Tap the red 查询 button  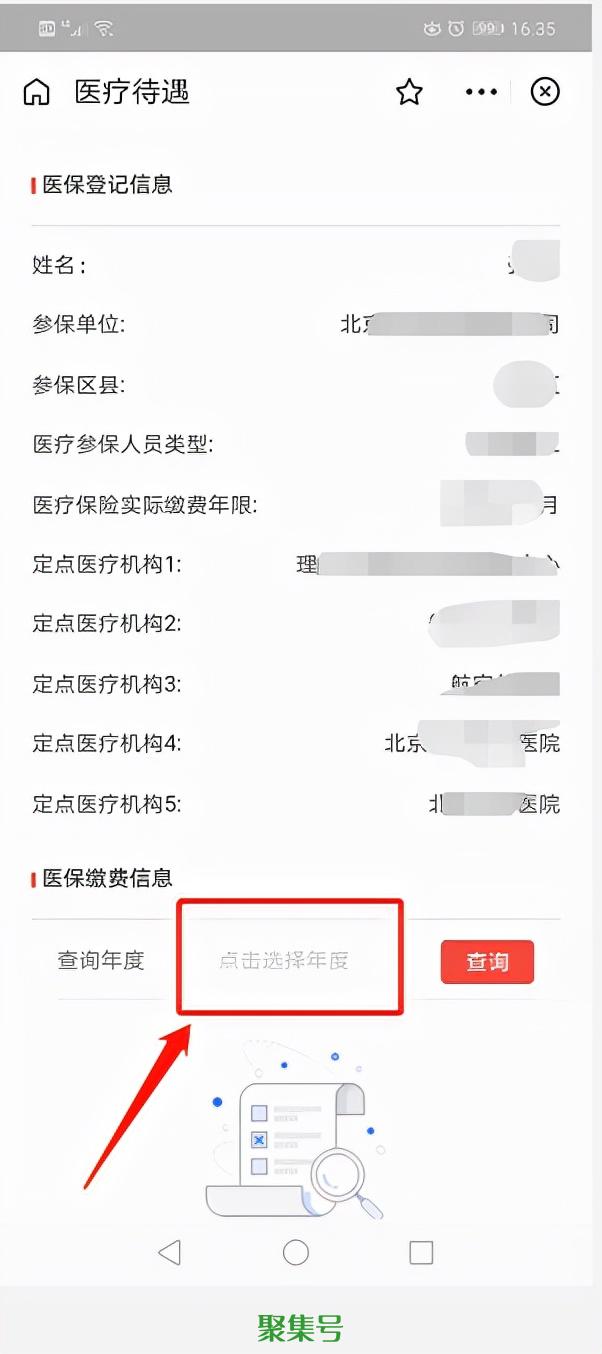[x=487, y=962]
